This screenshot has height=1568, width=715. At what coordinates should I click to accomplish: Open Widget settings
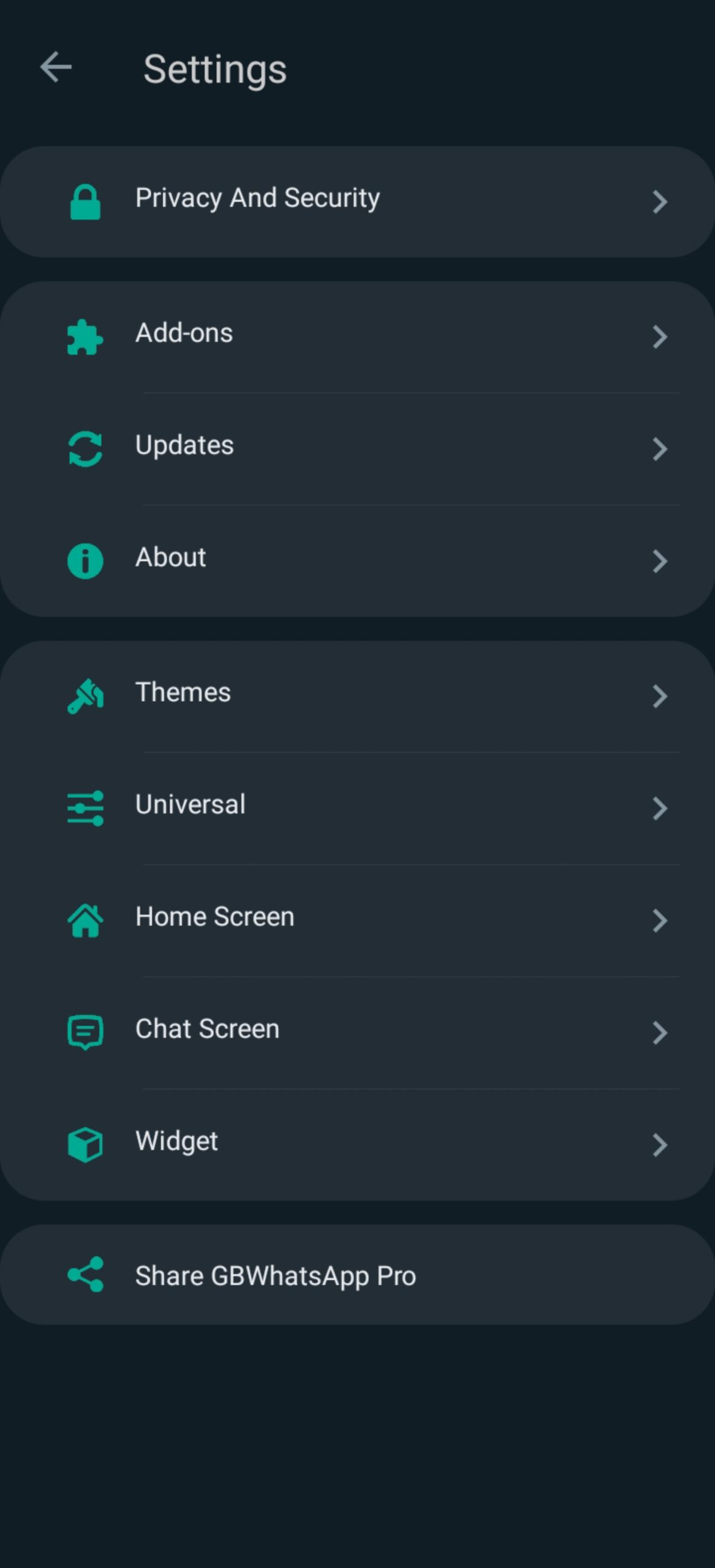(357, 1144)
